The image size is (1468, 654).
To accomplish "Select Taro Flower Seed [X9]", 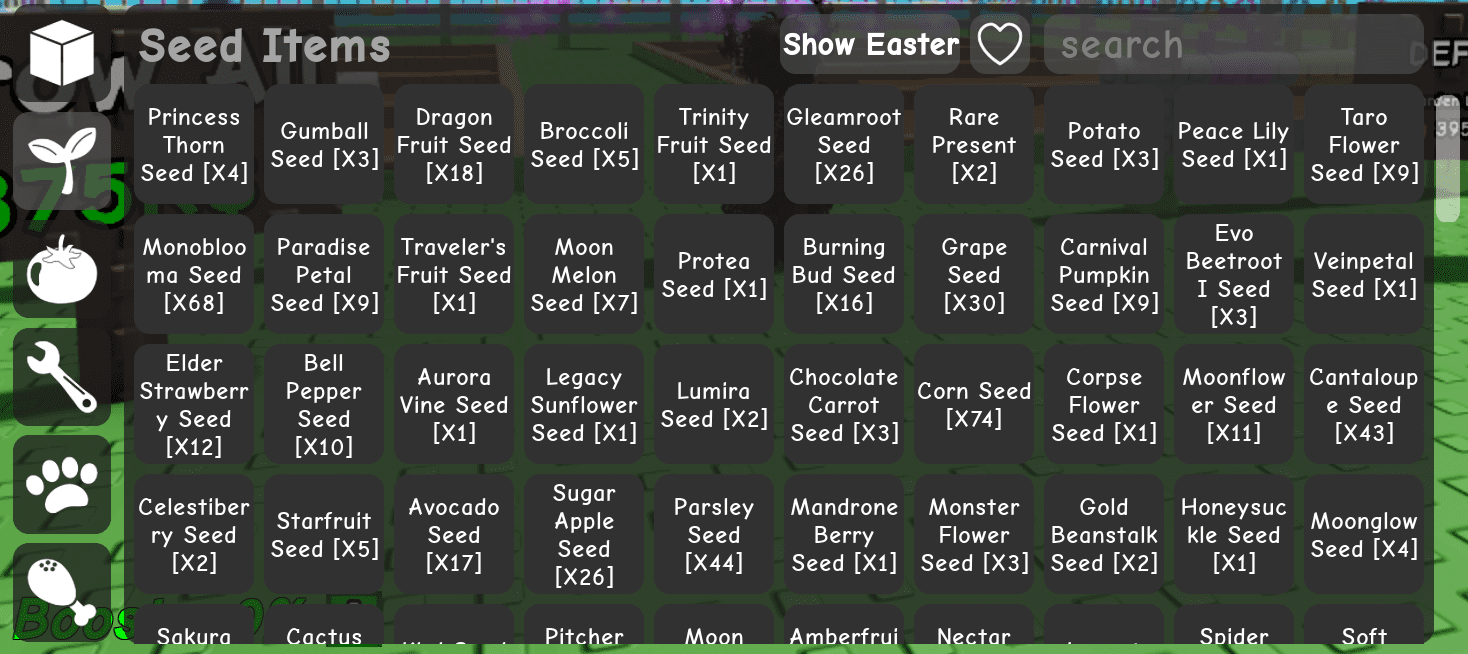I will tap(1364, 145).
